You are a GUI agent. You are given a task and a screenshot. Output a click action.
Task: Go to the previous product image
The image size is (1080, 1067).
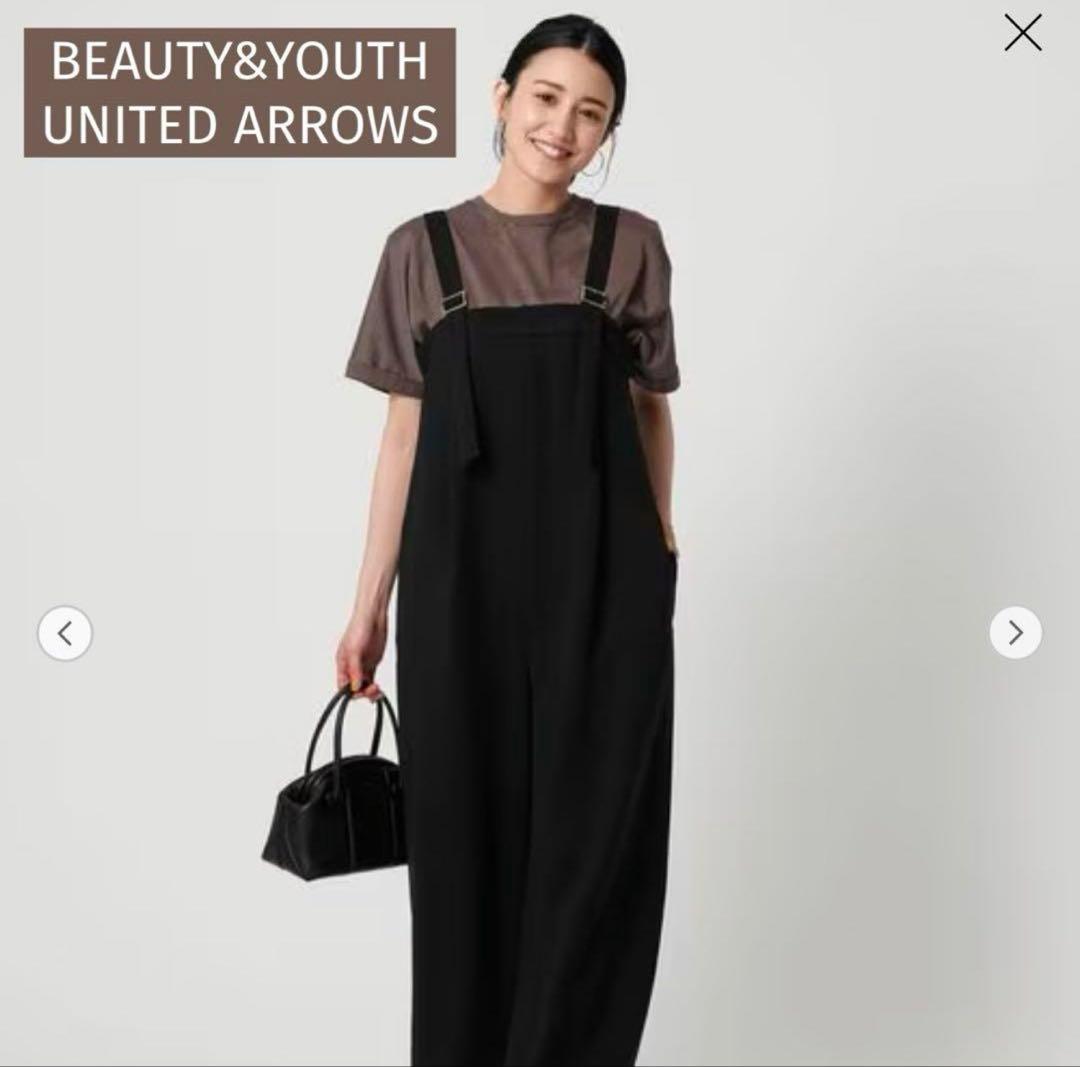click(x=65, y=633)
